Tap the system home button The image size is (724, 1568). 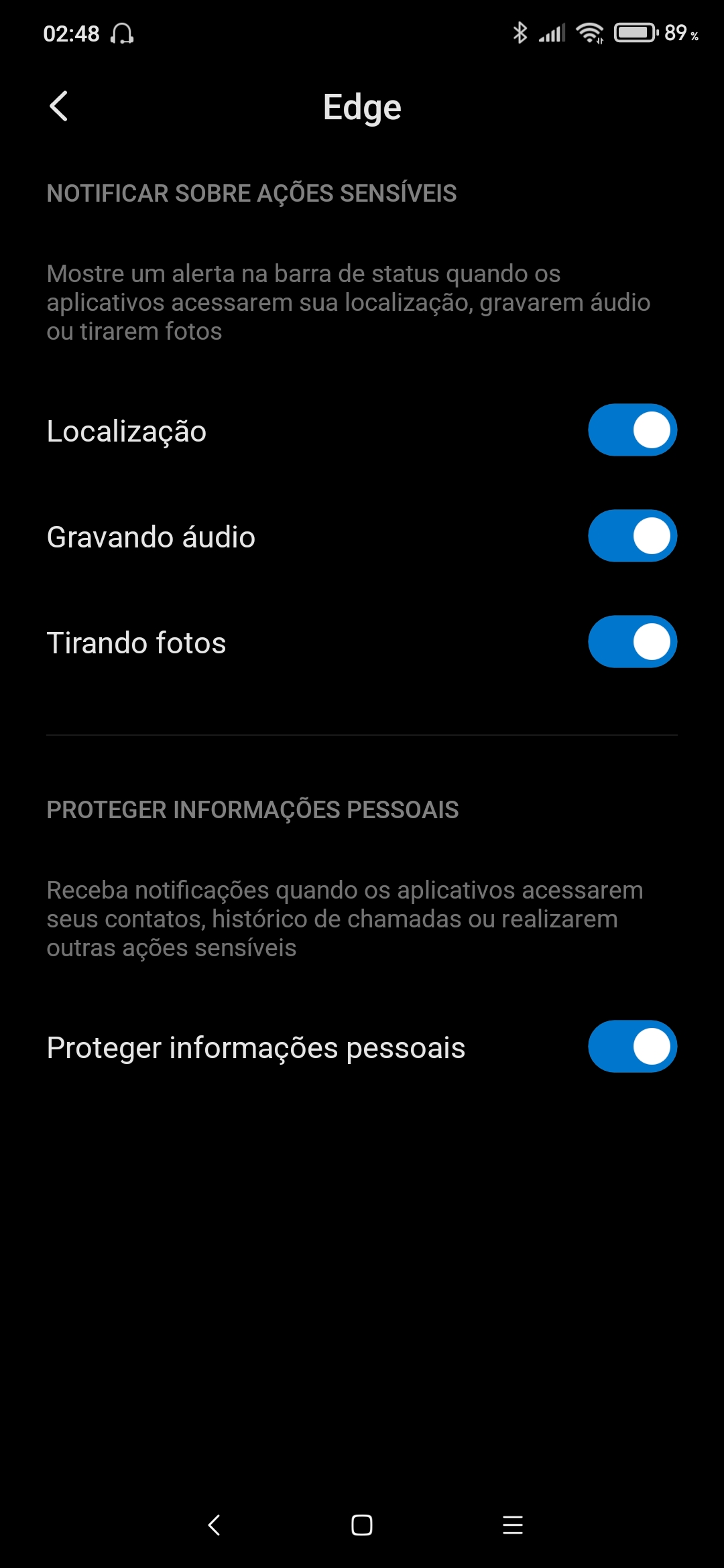pyautogui.click(x=362, y=1525)
